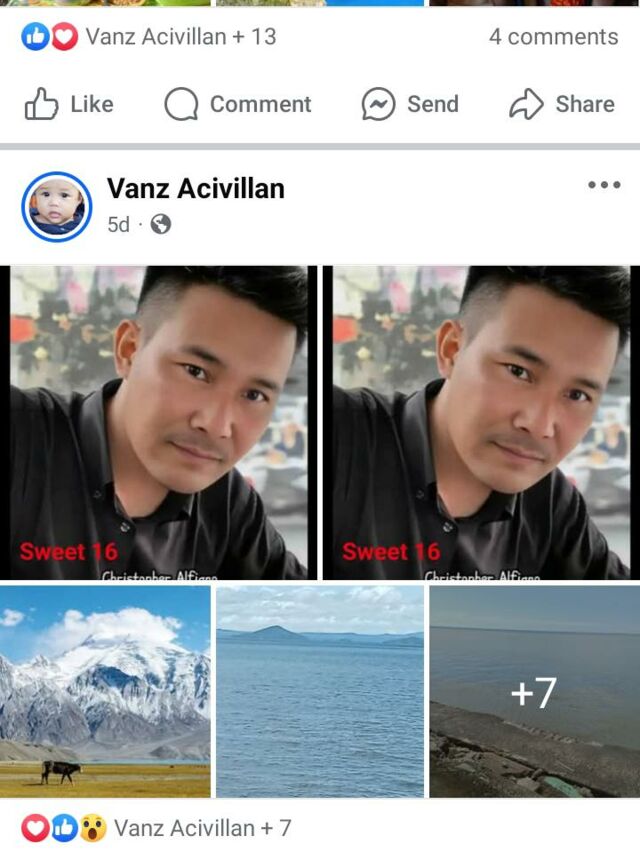This screenshot has height=852, width=640.
Task: View the +7 more photos tile
Action: tap(534, 691)
